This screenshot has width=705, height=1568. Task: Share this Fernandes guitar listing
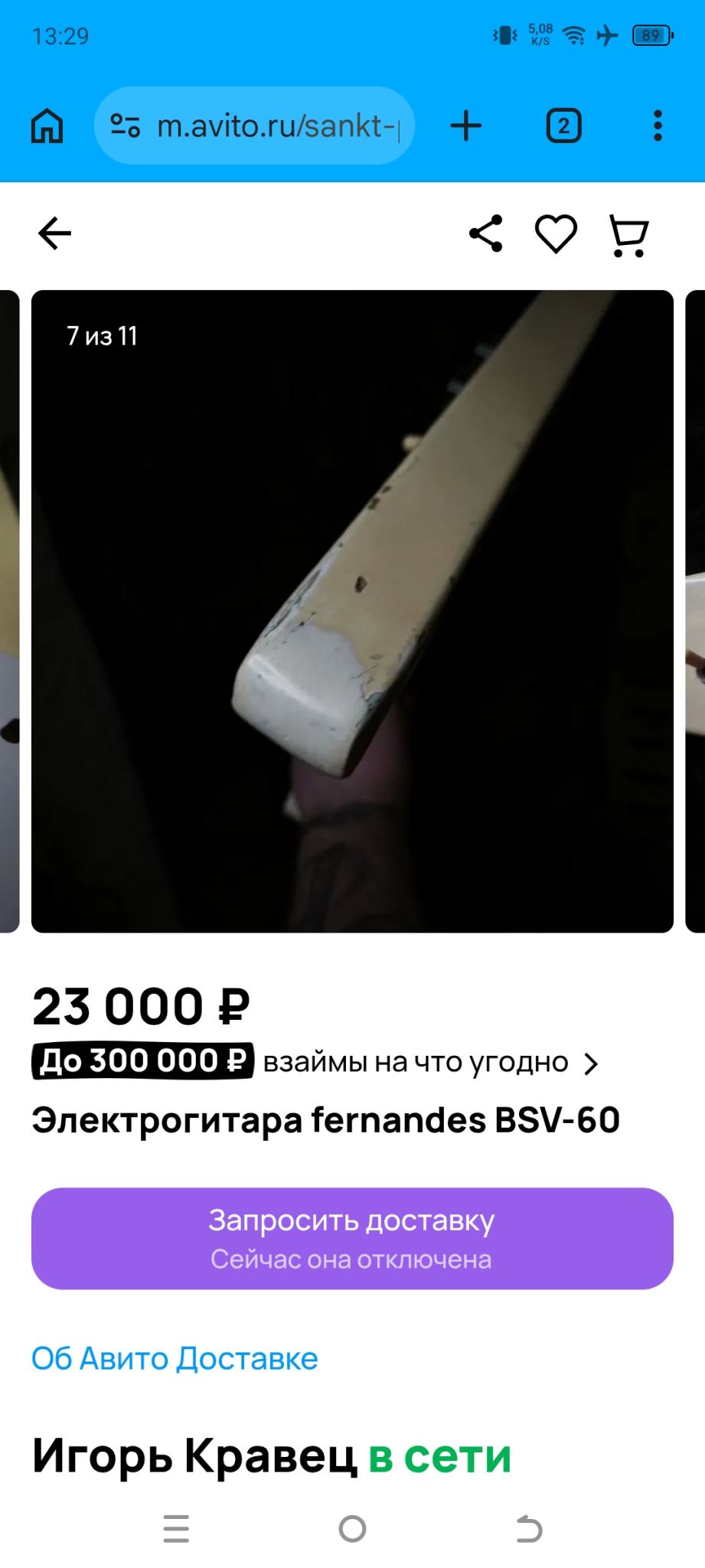tap(486, 234)
